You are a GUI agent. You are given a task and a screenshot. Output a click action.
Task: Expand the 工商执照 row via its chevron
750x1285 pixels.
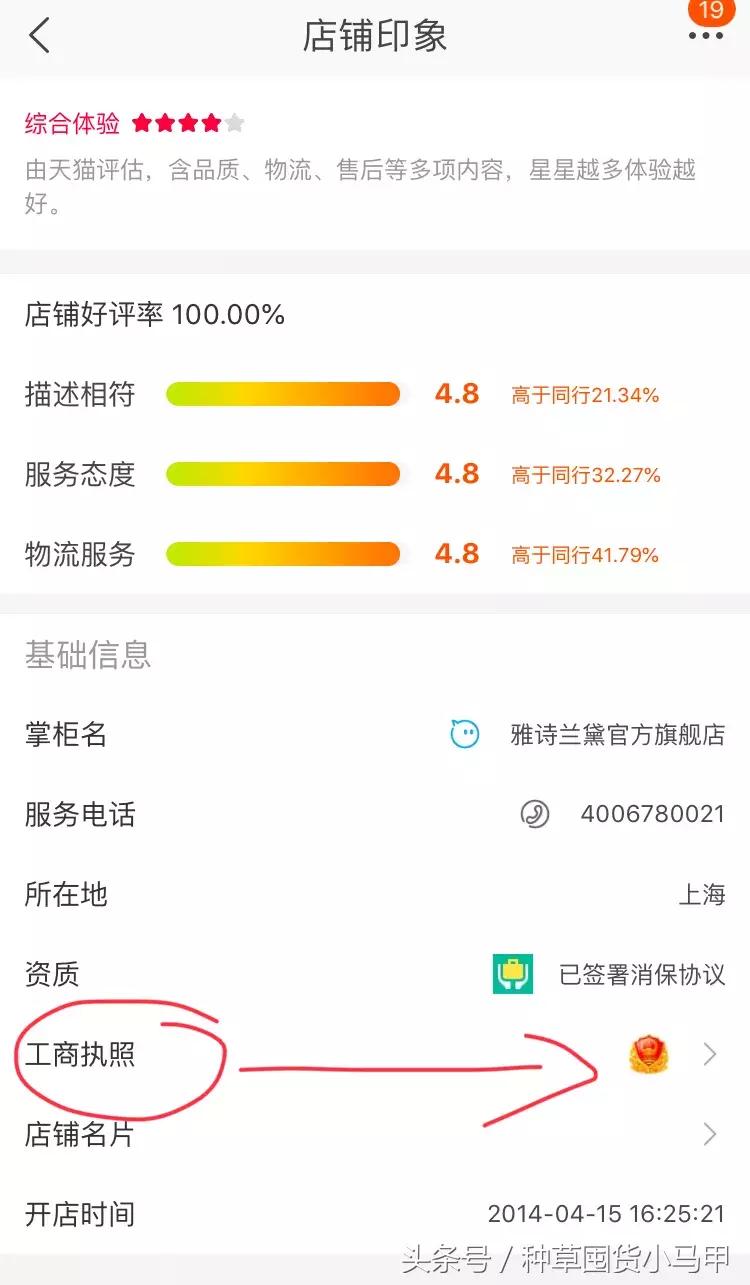click(x=710, y=1053)
